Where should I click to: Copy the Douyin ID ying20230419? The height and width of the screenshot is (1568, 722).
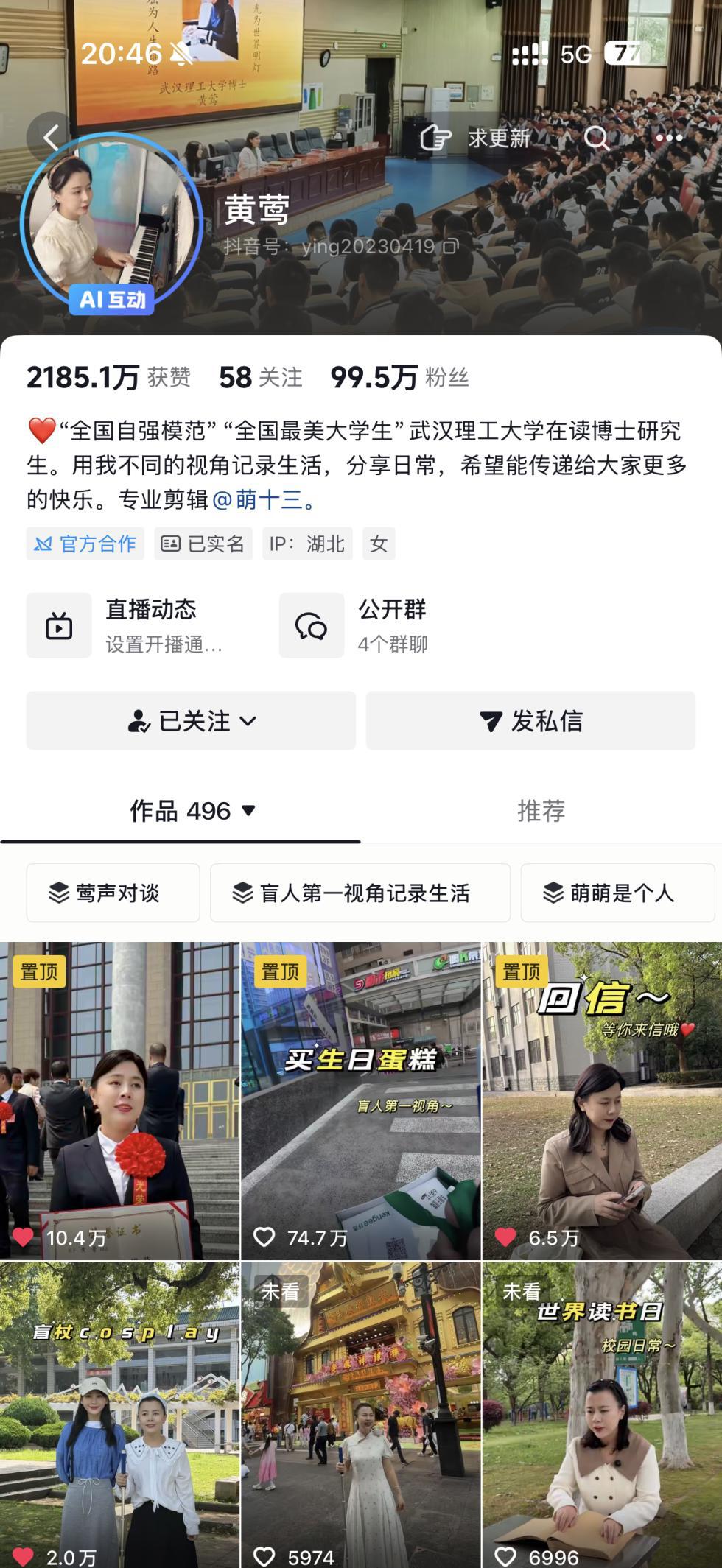click(x=450, y=247)
